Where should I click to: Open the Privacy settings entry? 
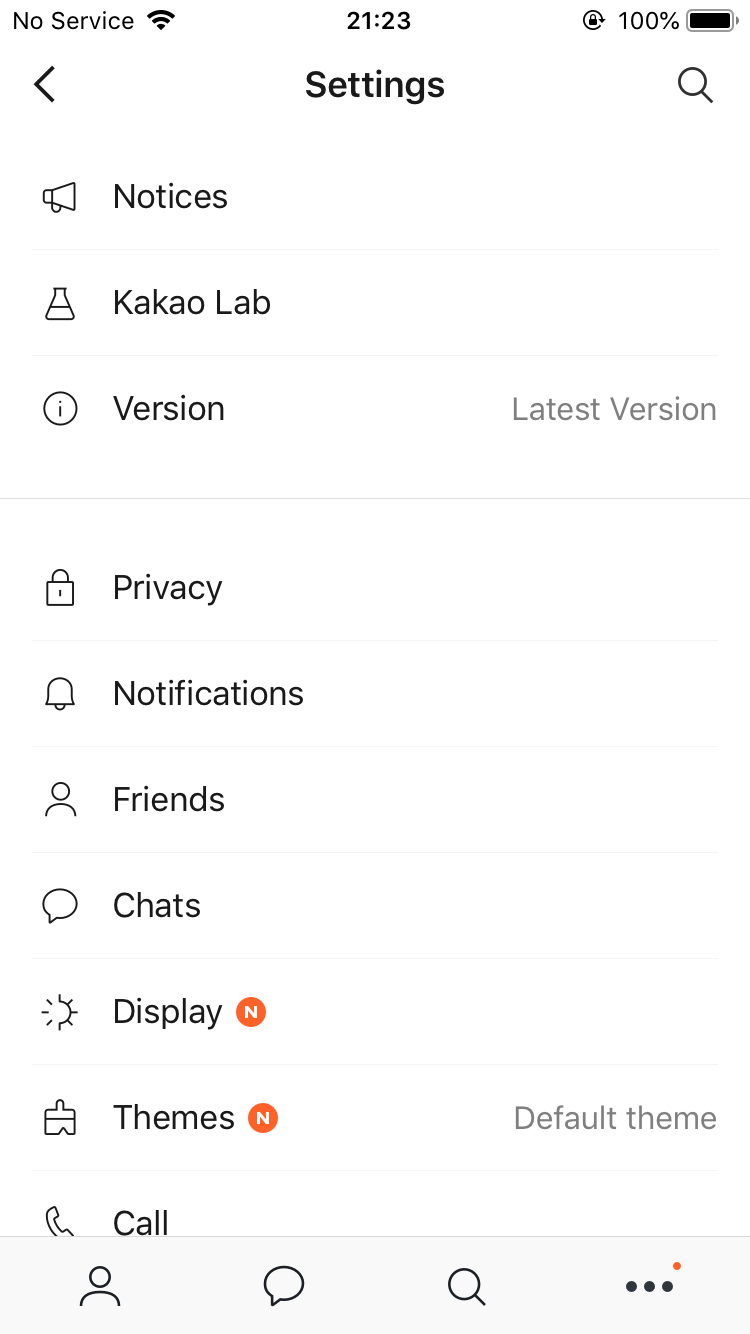tap(167, 588)
